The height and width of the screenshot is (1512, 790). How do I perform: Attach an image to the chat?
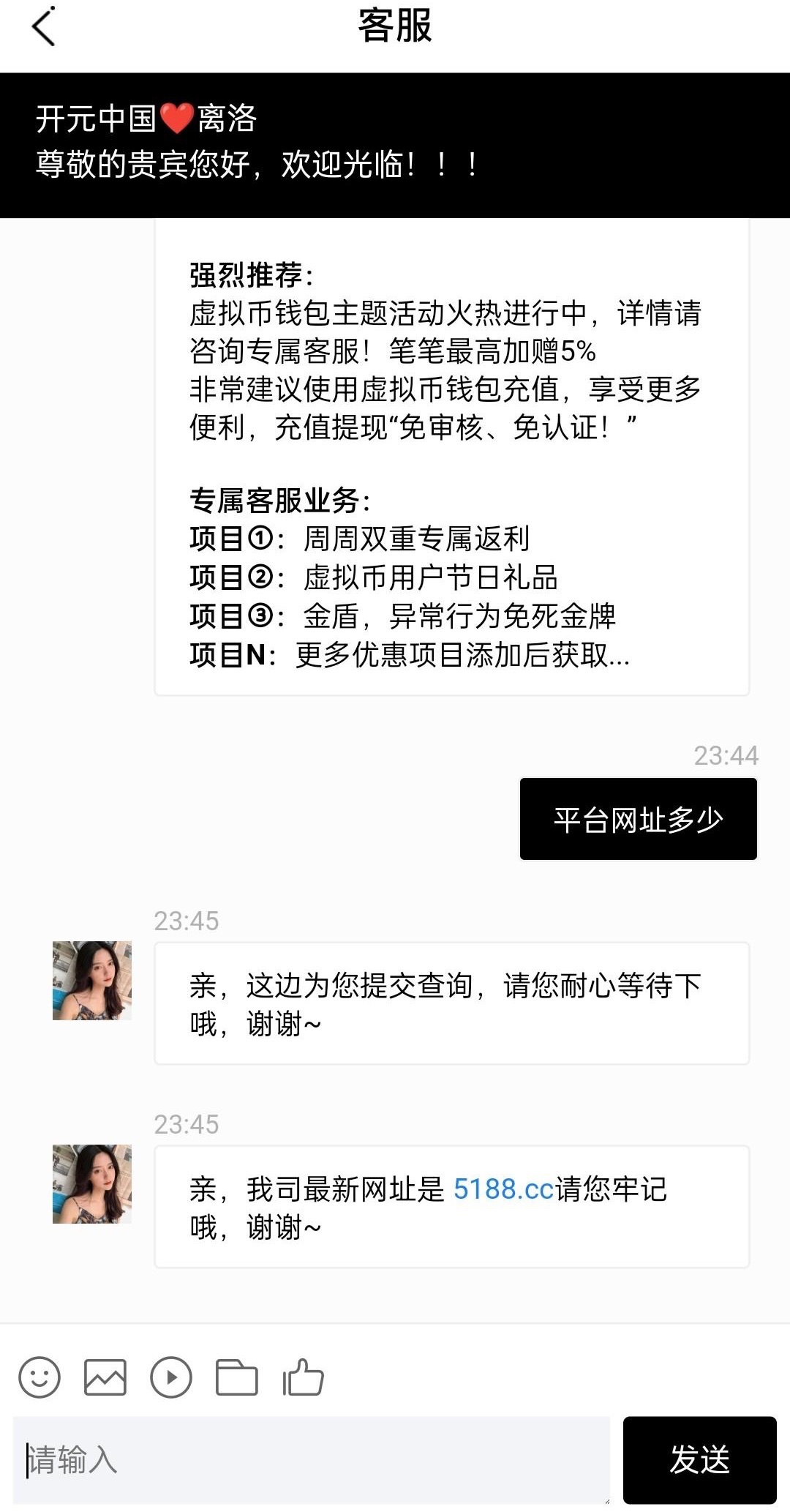point(105,1377)
